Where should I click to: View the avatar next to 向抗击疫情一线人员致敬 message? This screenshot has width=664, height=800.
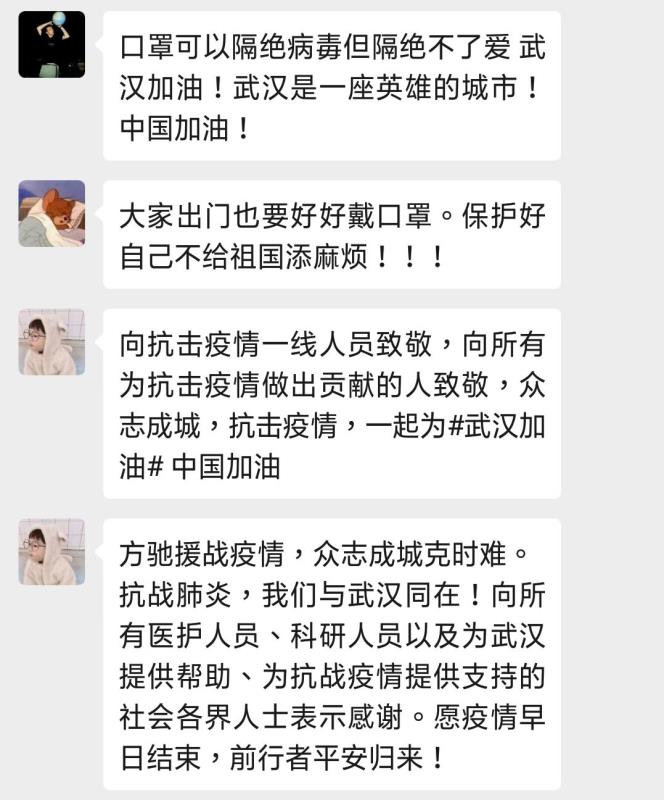coord(52,342)
